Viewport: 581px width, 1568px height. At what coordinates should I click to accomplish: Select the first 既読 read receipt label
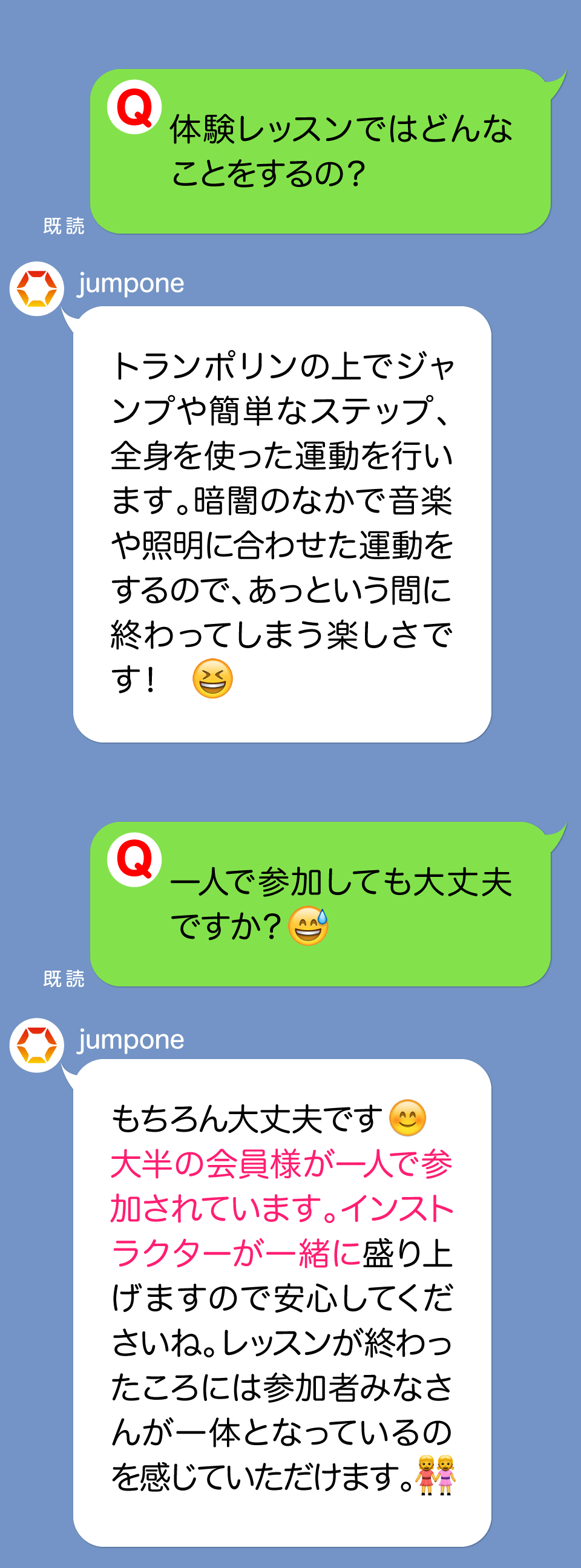pyautogui.click(x=63, y=225)
